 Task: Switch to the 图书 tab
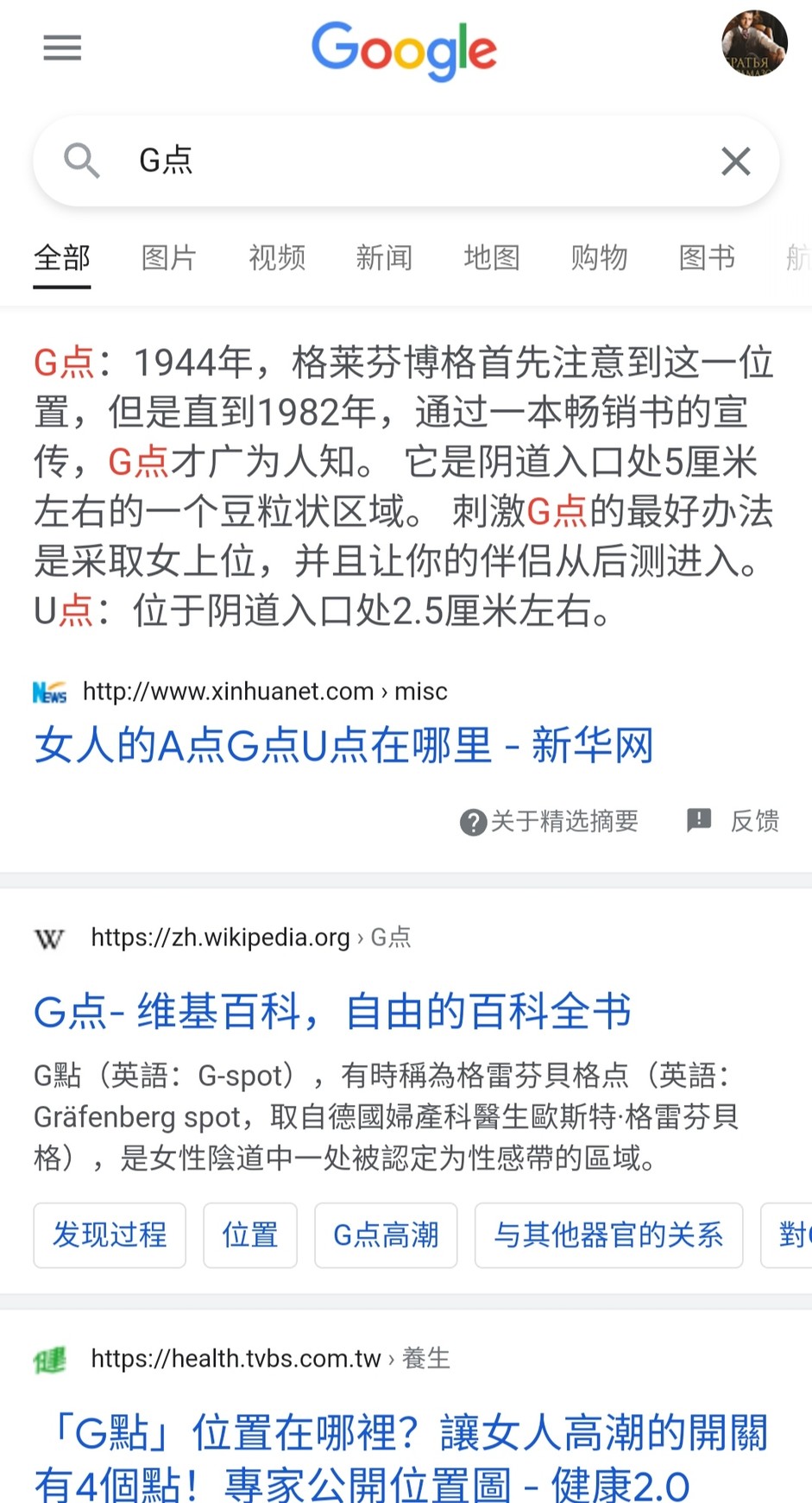tap(707, 257)
